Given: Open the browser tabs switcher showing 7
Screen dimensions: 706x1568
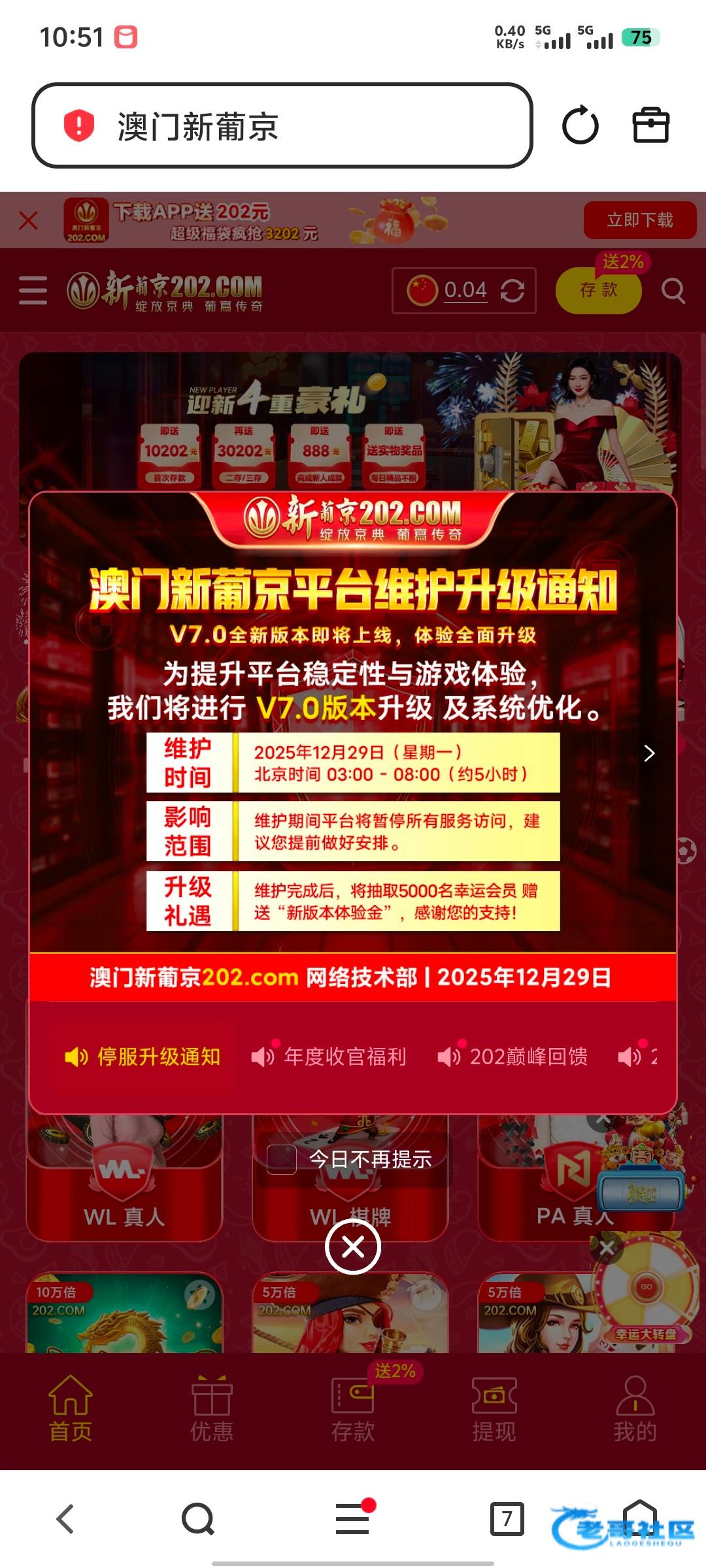Looking at the screenshot, I should [507, 1518].
